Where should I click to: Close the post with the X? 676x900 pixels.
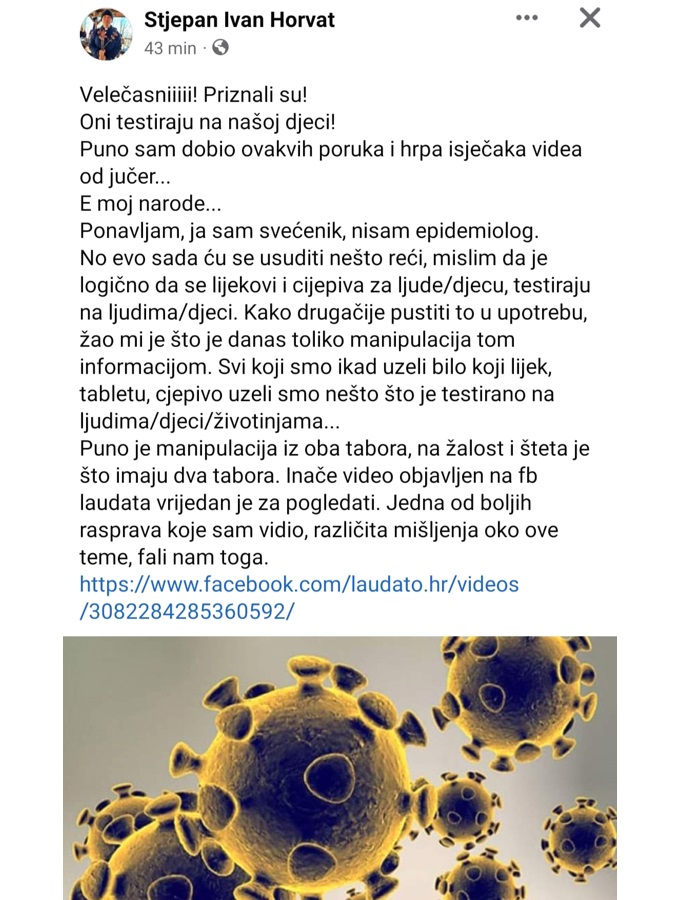(x=590, y=18)
